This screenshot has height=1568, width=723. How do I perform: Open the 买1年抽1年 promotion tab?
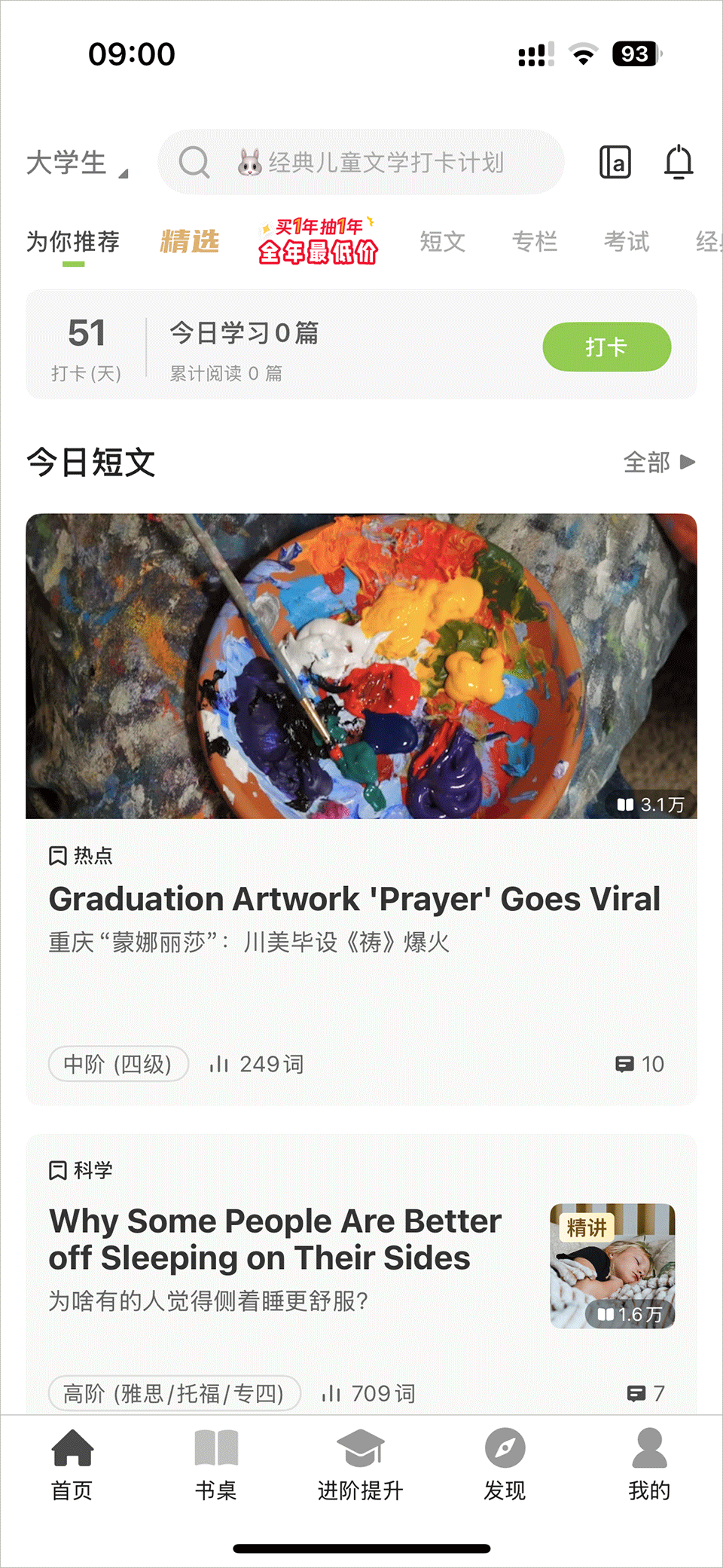tap(318, 241)
